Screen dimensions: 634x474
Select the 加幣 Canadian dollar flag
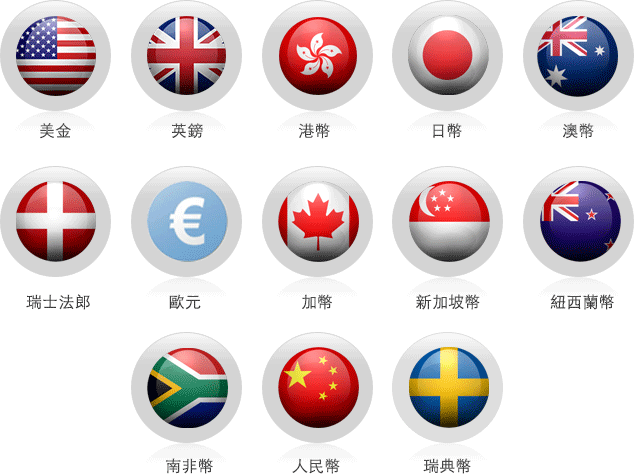[318, 221]
